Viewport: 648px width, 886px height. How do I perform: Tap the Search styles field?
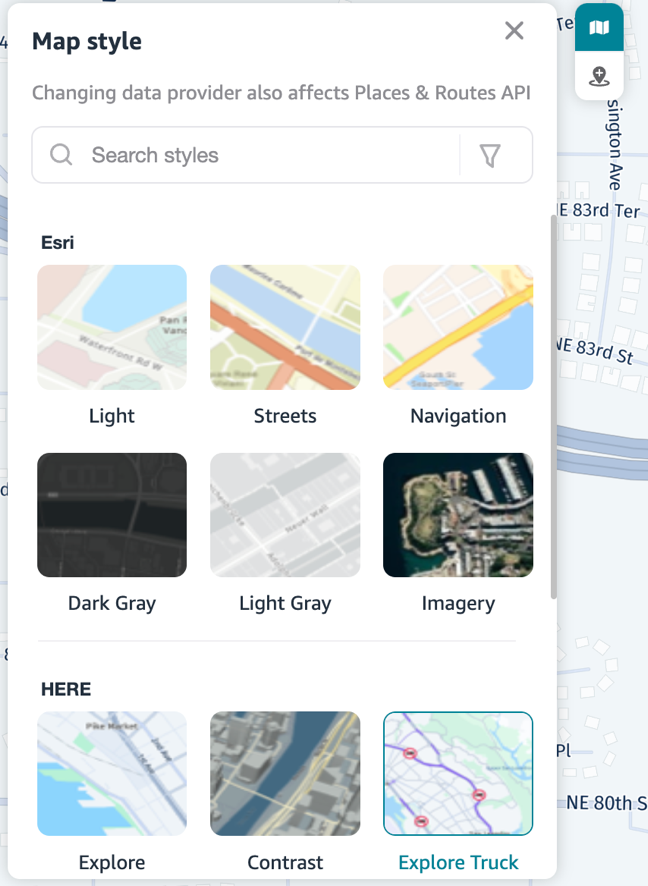click(250, 155)
